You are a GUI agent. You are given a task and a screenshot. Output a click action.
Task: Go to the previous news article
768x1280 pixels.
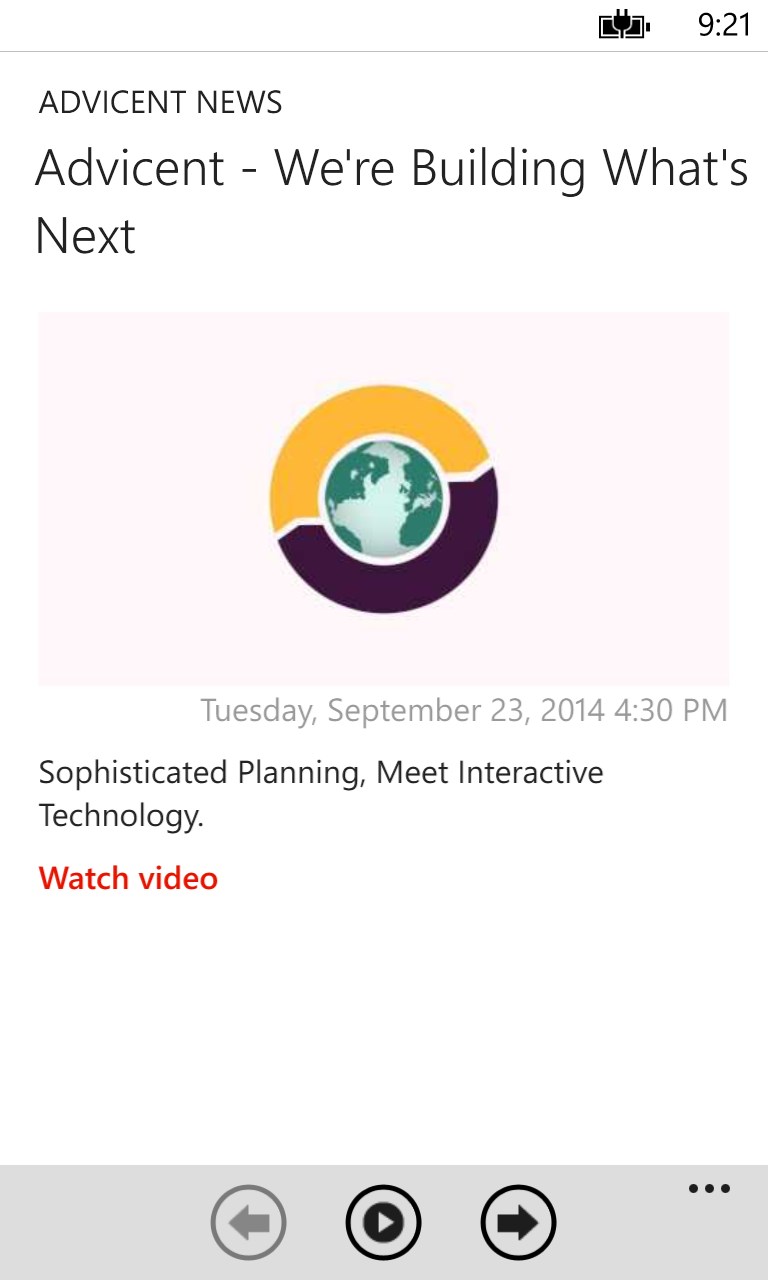click(248, 1222)
